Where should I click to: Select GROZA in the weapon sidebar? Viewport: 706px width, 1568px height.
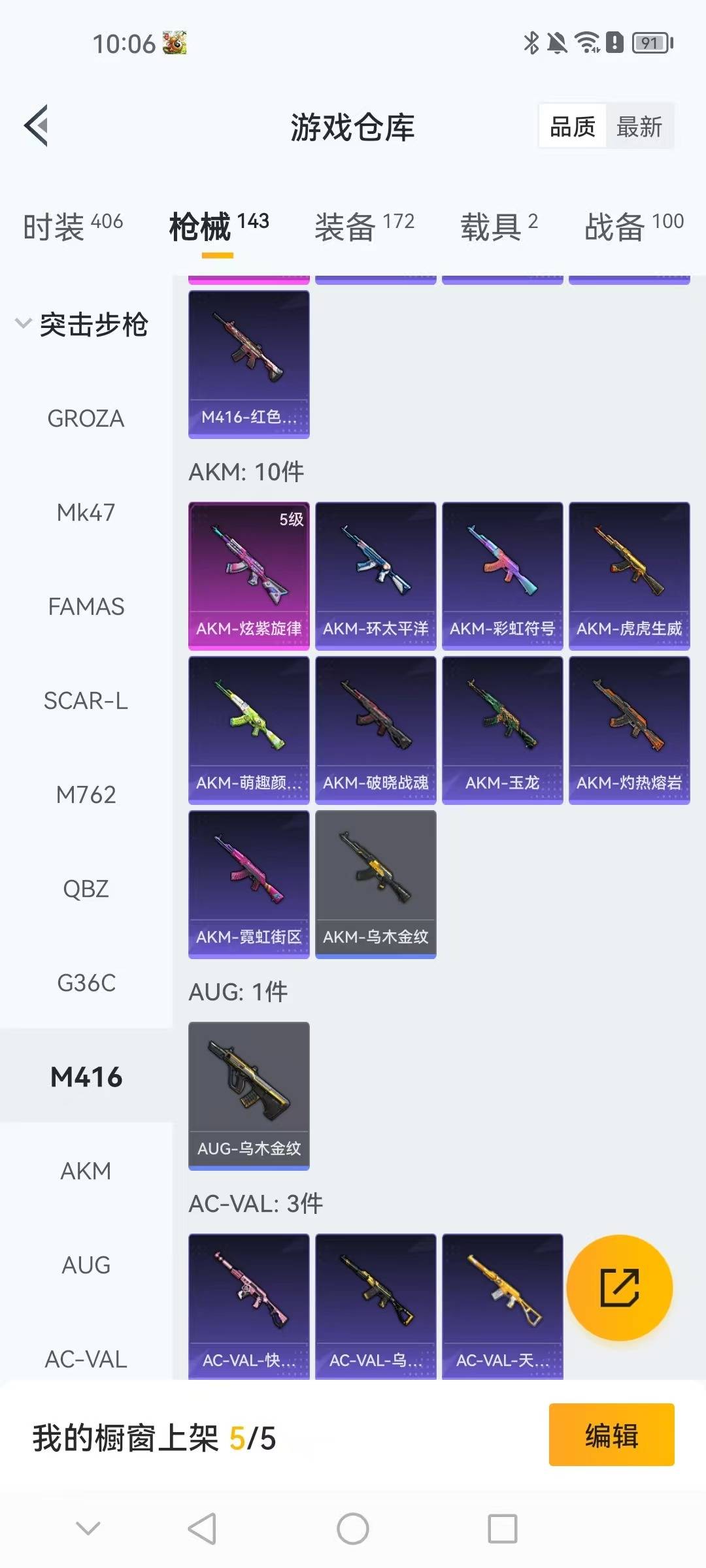(85, 418)
